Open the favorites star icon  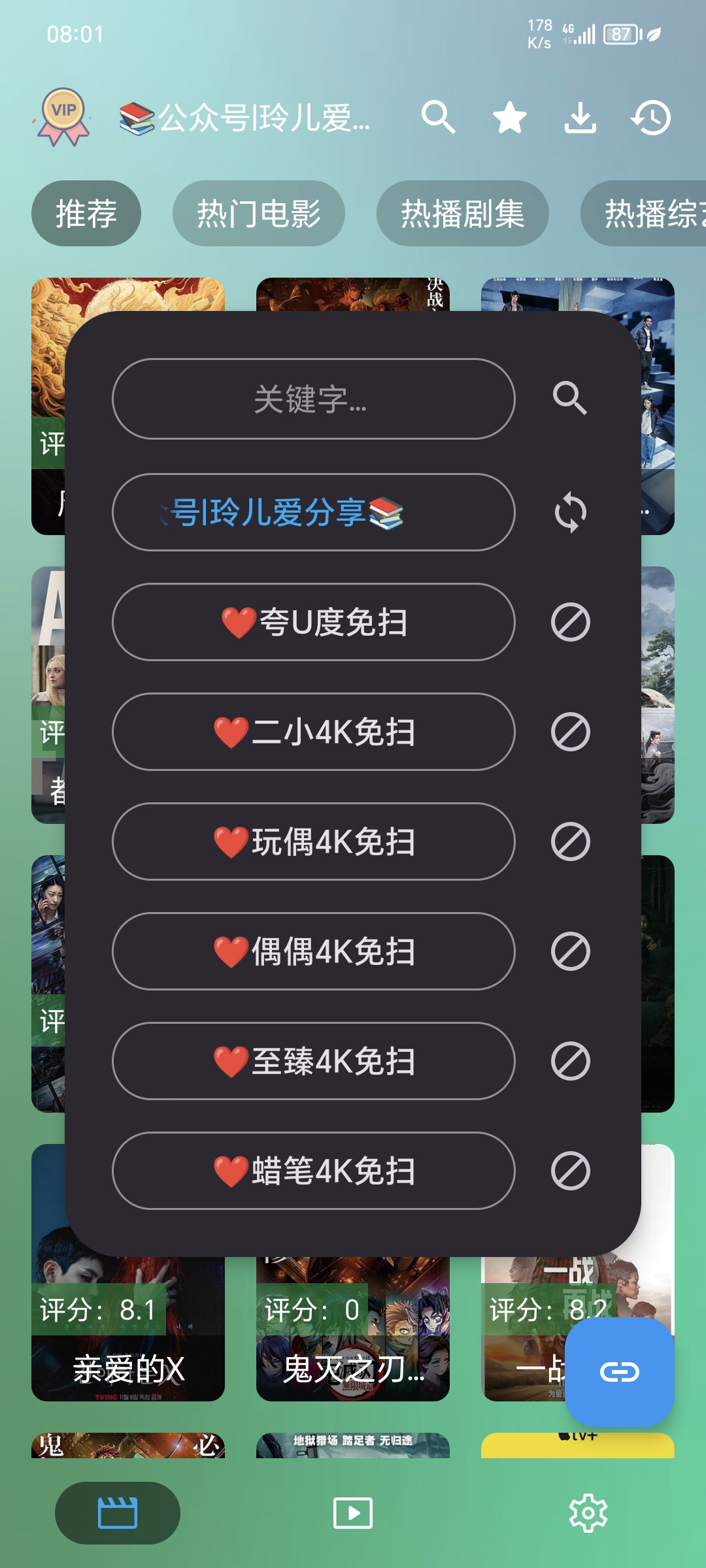508,118
